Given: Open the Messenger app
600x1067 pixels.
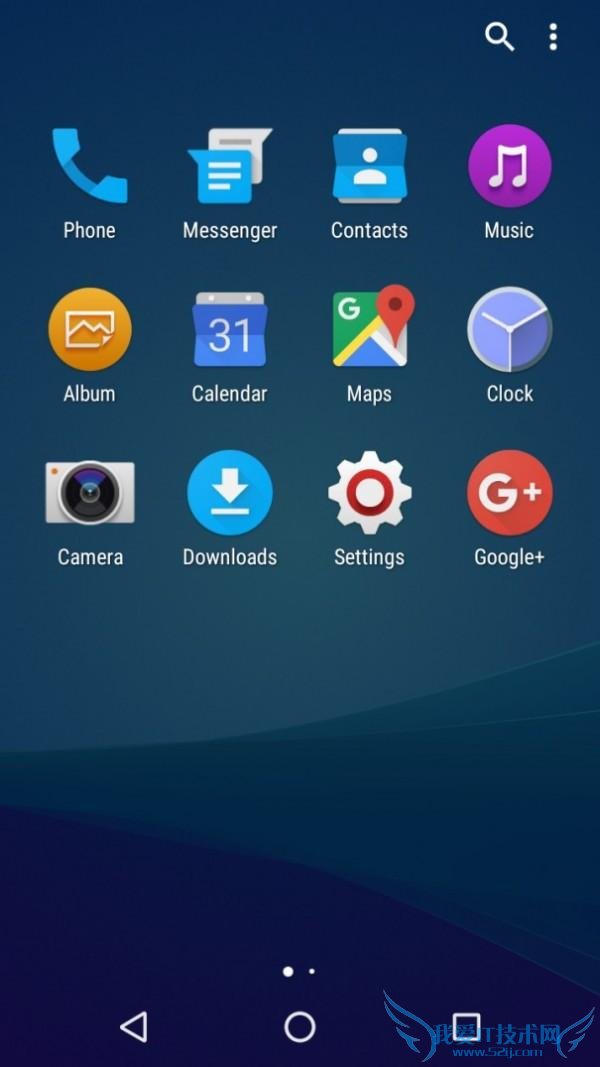Looking at the screenshot, I should 229,167.
